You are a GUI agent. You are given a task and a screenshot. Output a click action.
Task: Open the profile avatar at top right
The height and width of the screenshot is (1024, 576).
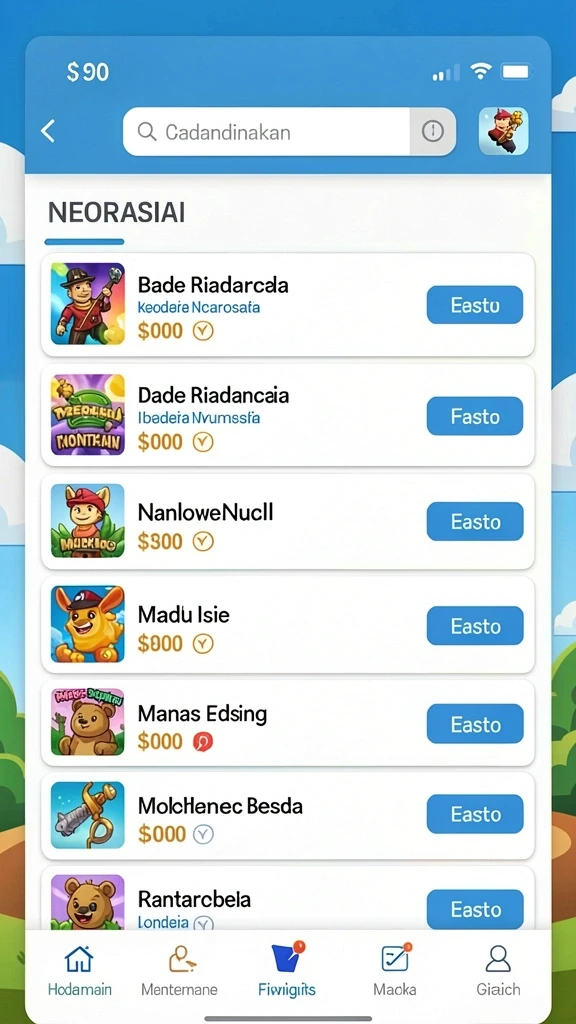(x=503, y=131)
